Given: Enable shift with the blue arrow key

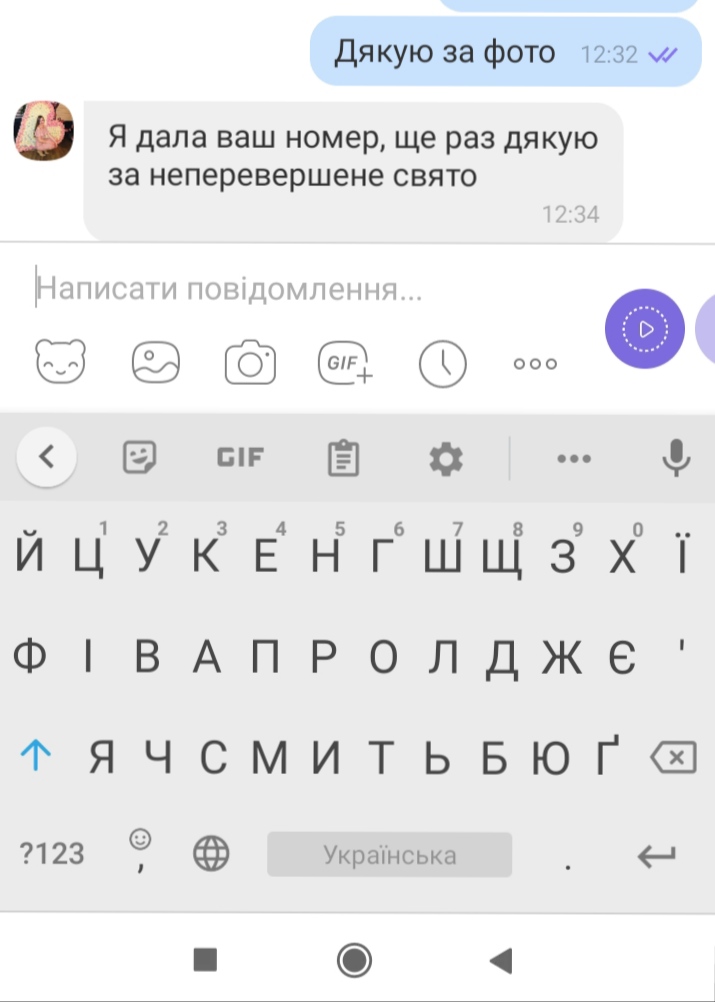Looking at the screenshot, I should [36, 760].
